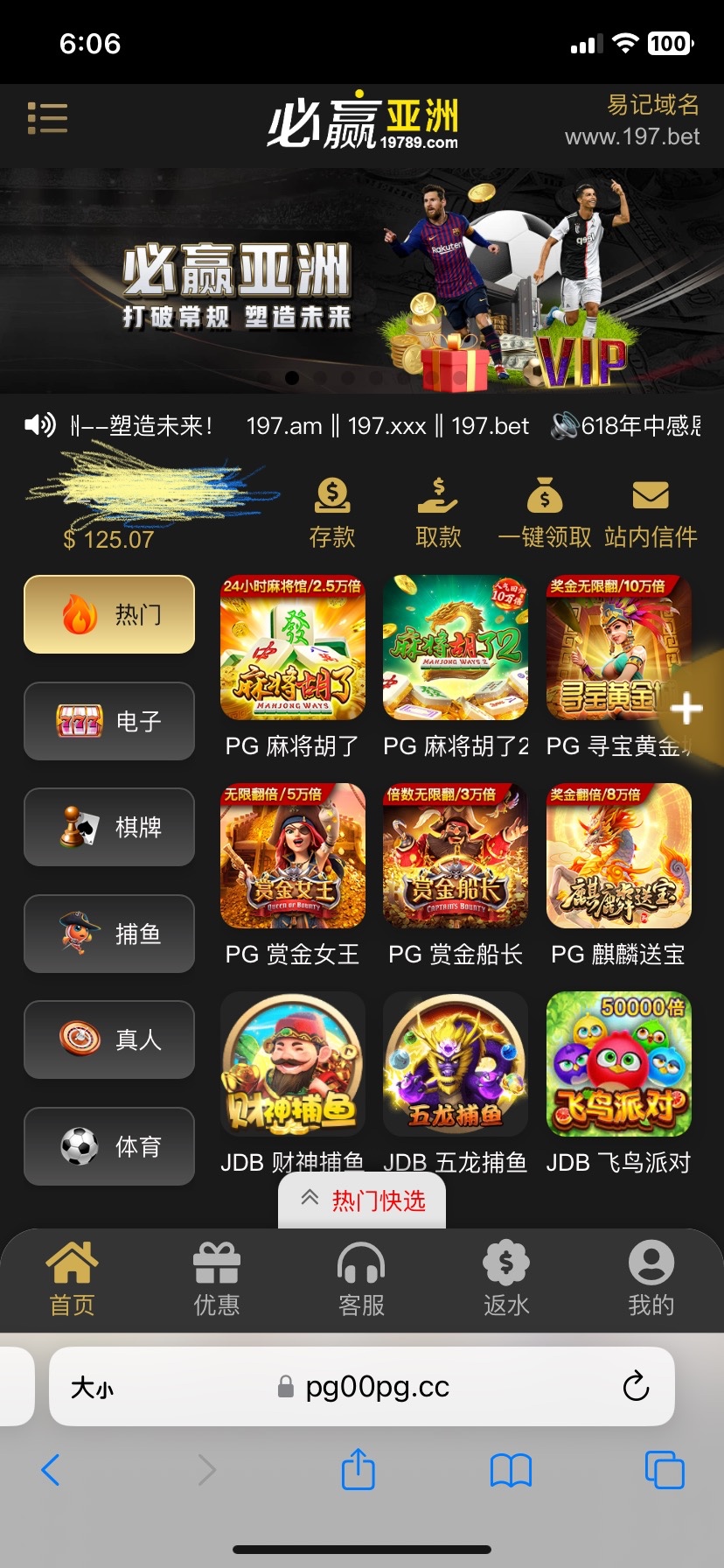
Task: Open the 我的 profile tab
Action: pos(651,1279)
